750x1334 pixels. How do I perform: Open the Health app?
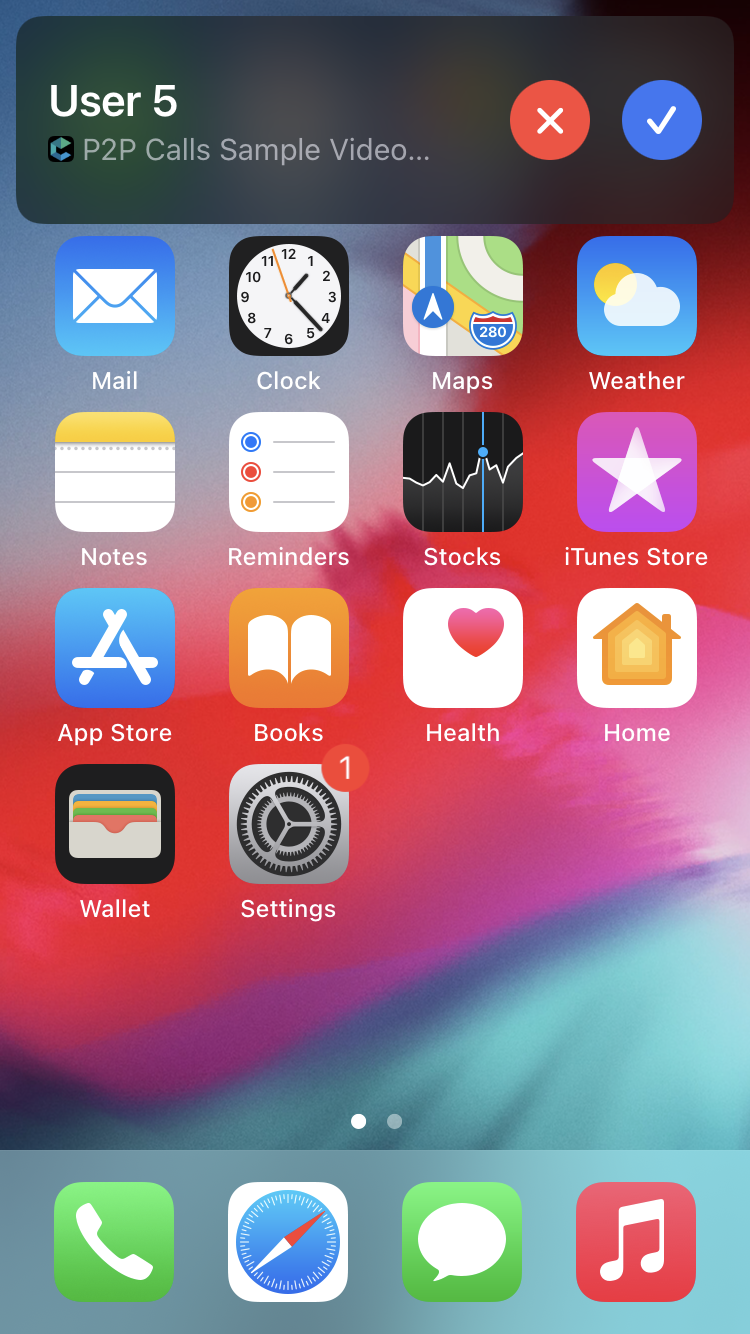pyautogui.click(x=463, y=648)
